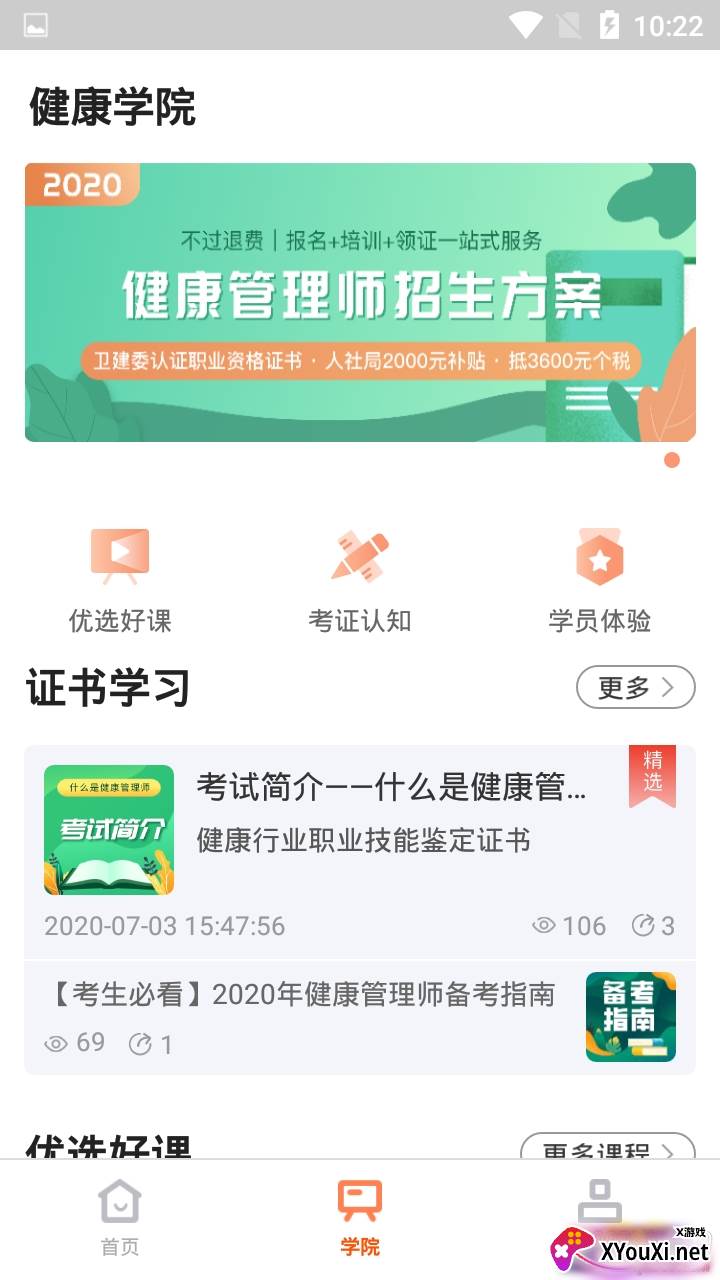Open the 健康管理师招生方案 banner
720x1280 pixels.
point(360,302)
